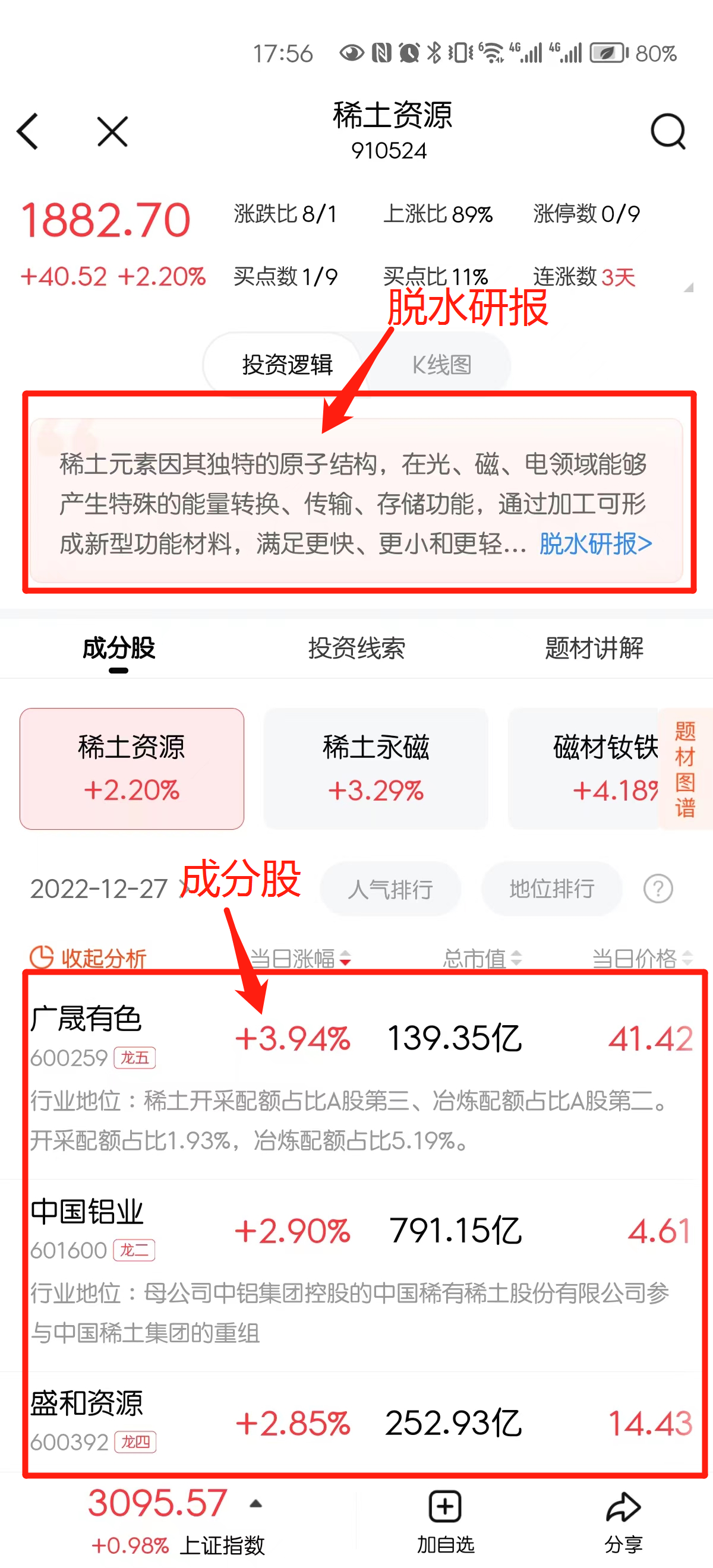Close this page with the X icon
This screenshot has width=713, height=1568.
pos(112,131)
